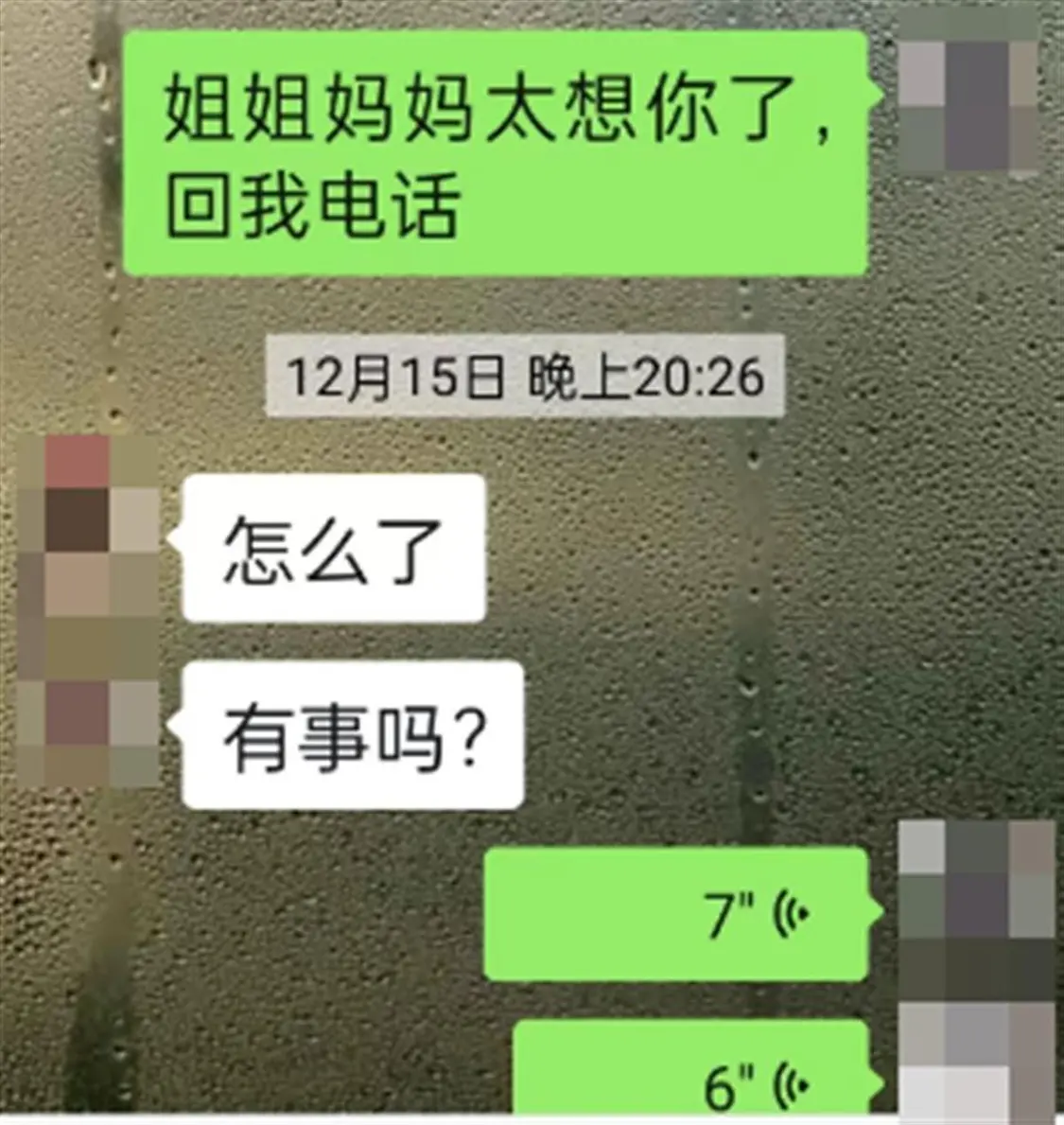Open sender avatar beside 姐姐妈妈太想你了 message
Image resolution: width=1064 pixels, height=1125 pixels.
tap(968, 92)
